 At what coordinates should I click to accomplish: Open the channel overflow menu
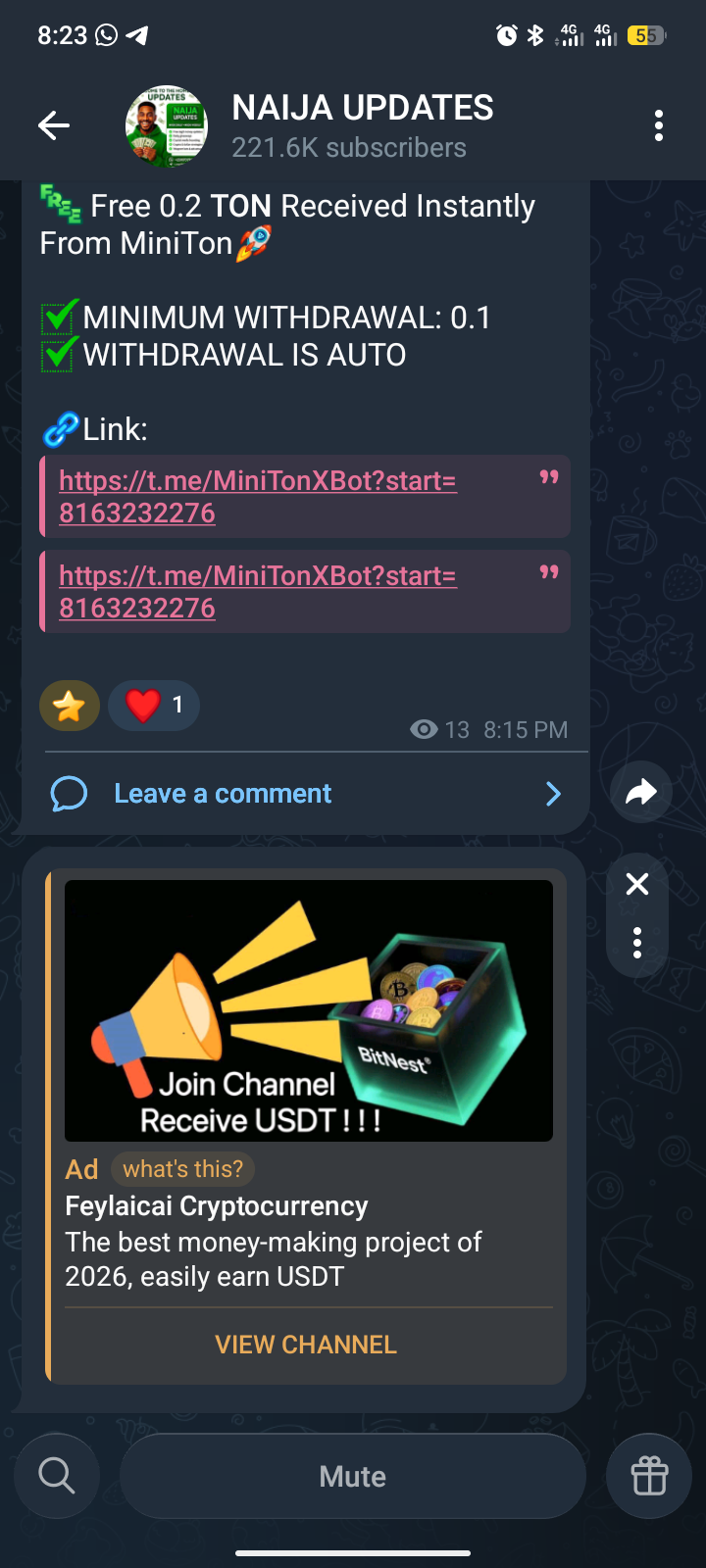coord(658,125)
